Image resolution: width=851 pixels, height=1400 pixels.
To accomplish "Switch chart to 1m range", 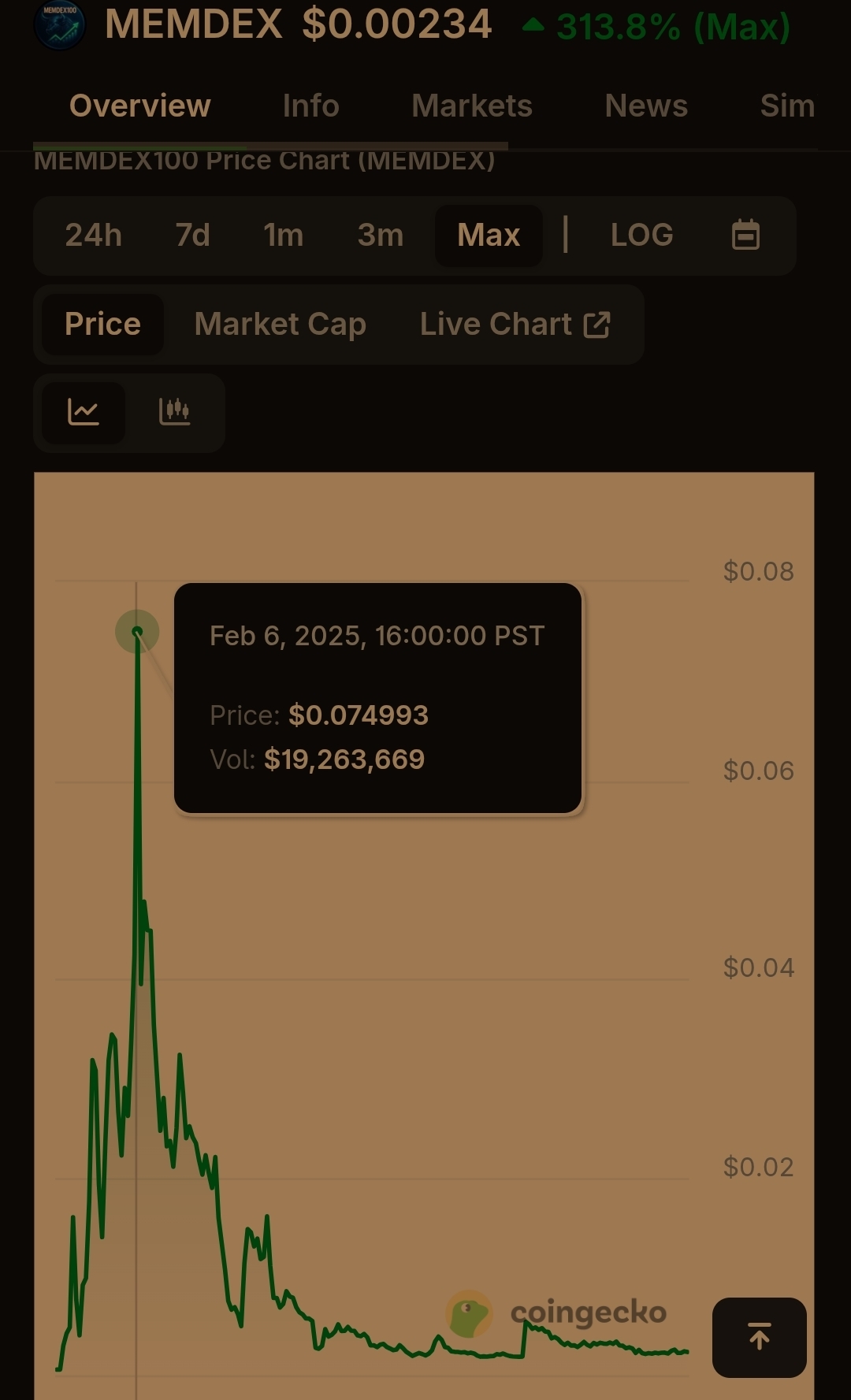I will point(283,235).
